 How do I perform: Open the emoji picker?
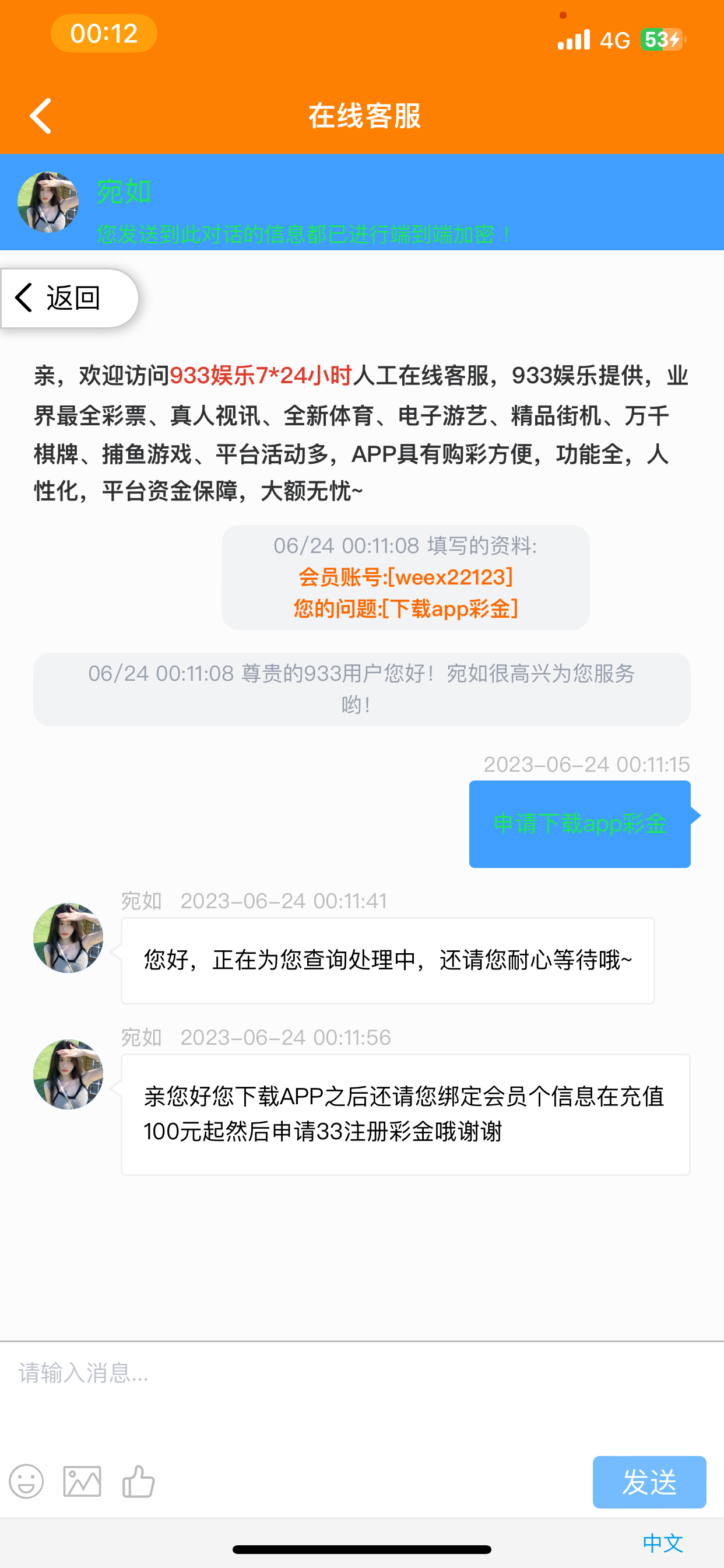[x=26, y=1482]
